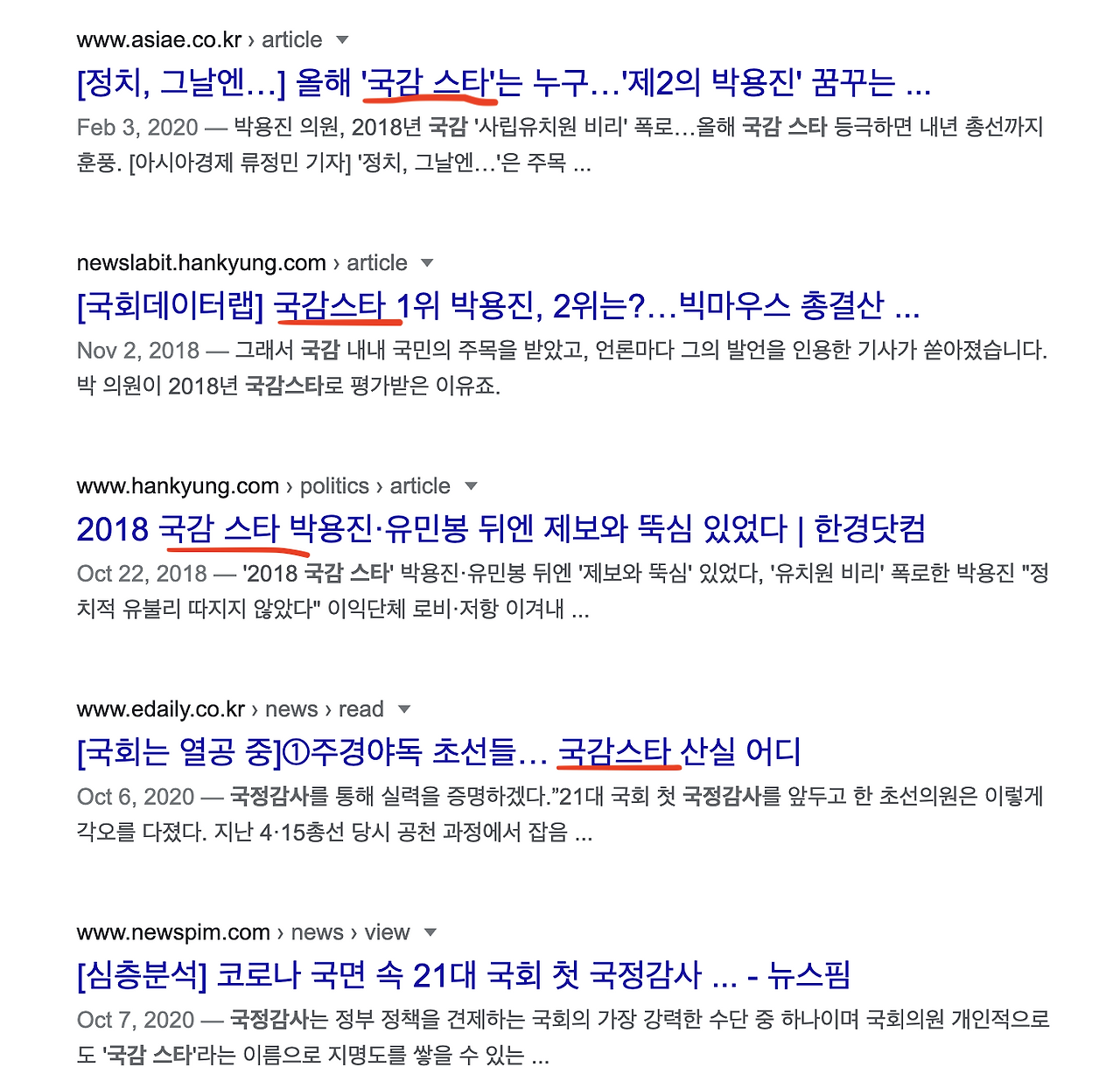The image size is (1120, 1088).
Task: Expand the dropdown arrow beside www.hankyung.com
Action: pyautogui.click(x=471, y=486)
